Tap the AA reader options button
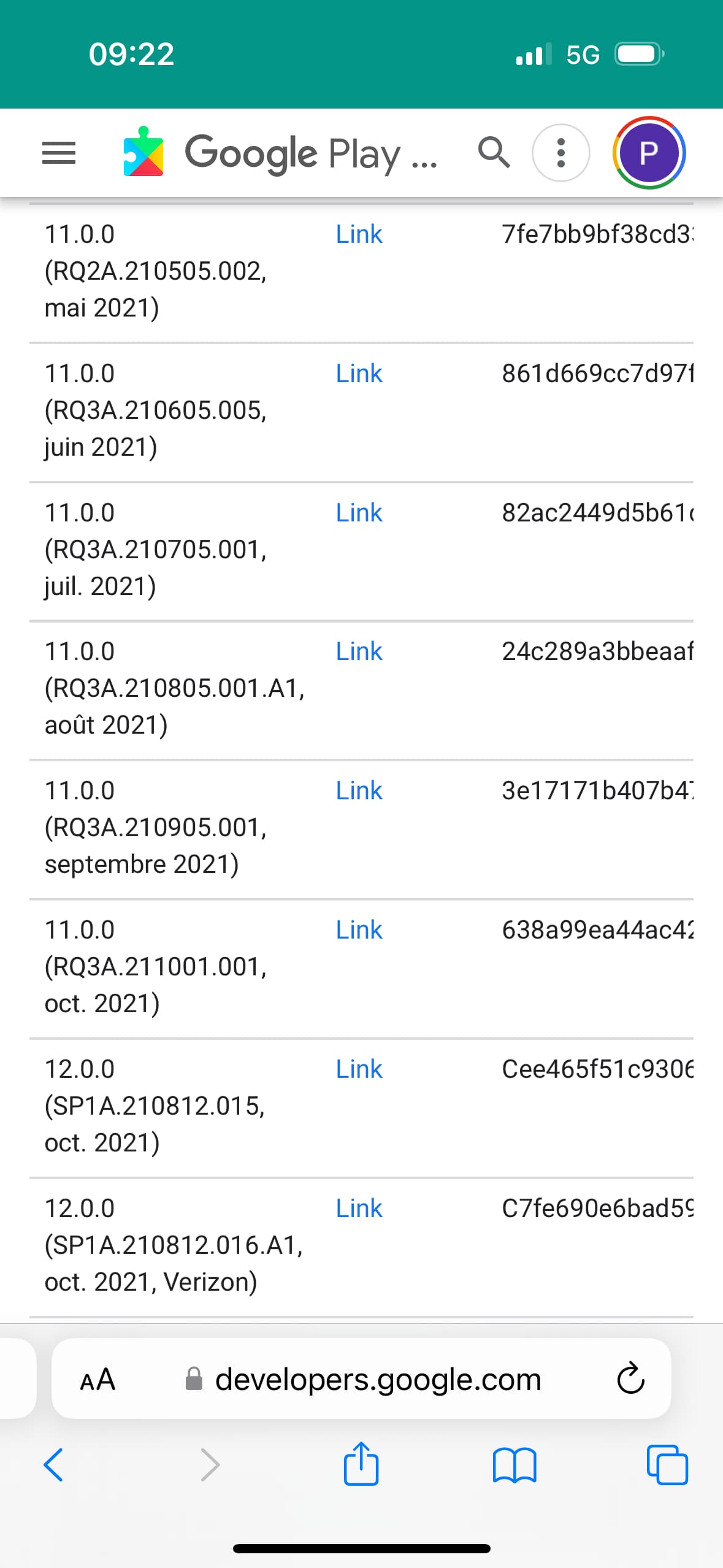The image size is (723, 1568). click(x=98, y=1380)
